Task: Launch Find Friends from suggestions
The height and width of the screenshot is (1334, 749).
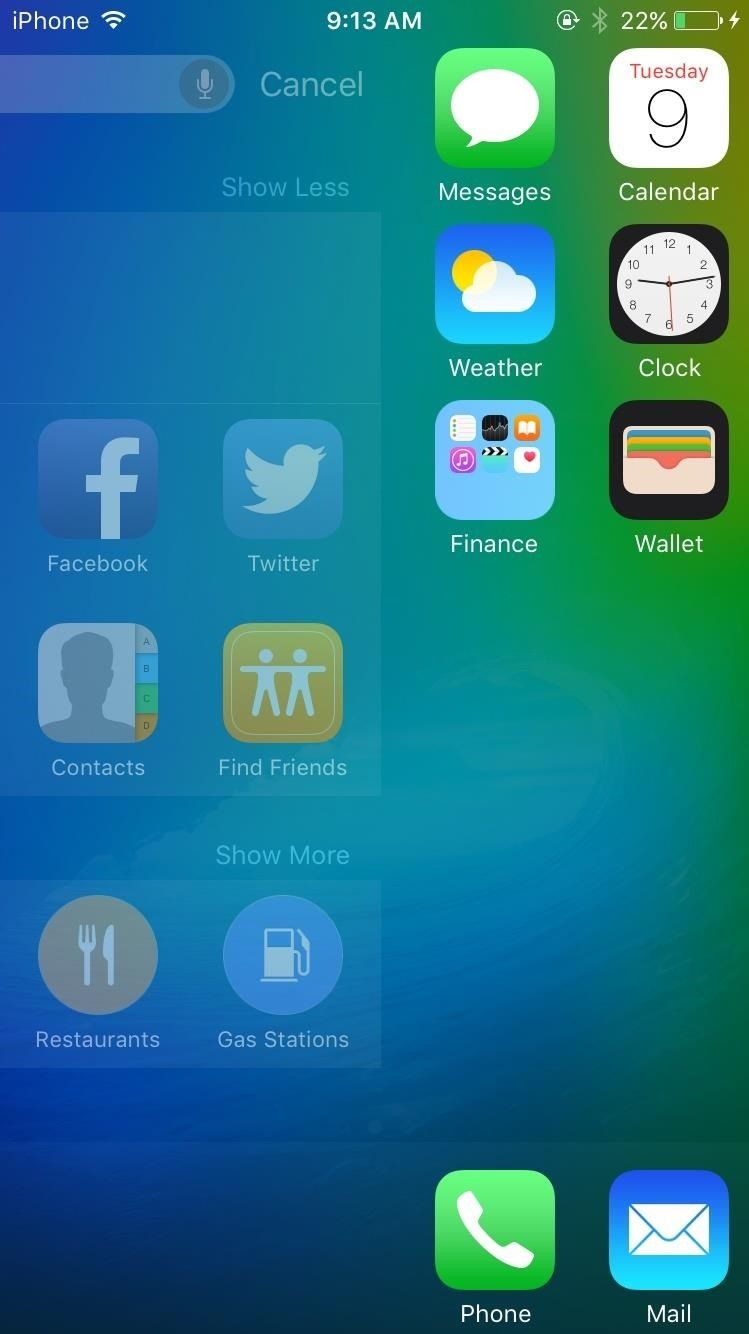Action: [283, 683]
